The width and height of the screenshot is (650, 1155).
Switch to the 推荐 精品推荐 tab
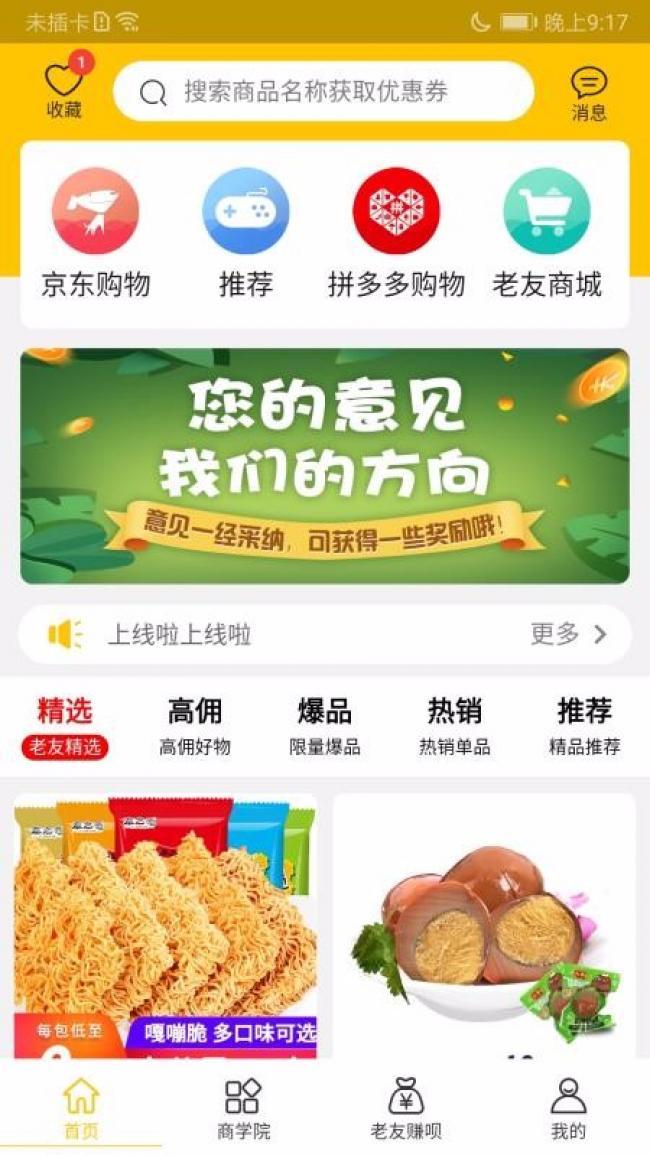pos(584,727)
